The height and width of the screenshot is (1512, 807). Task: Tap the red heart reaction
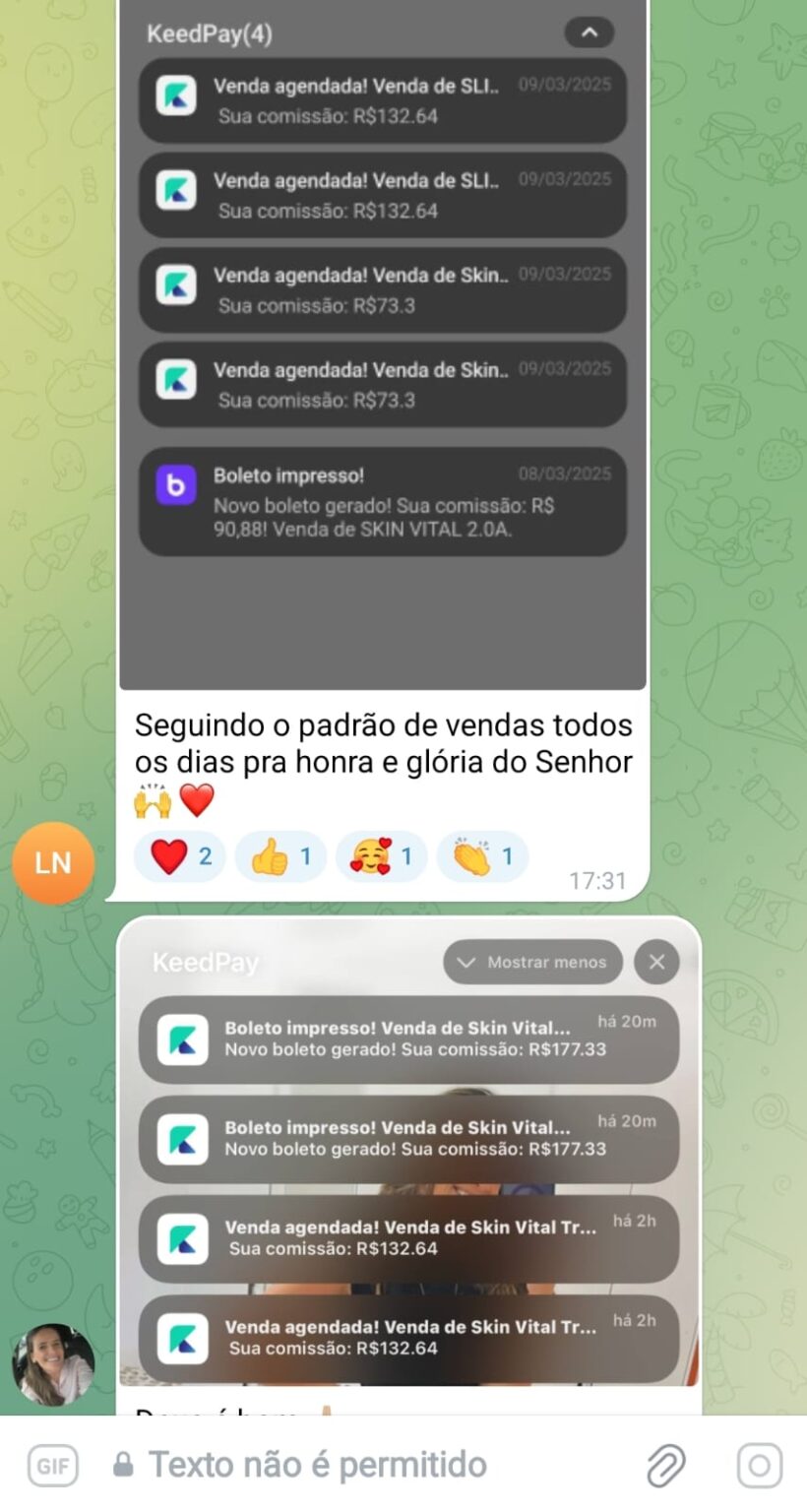point(180,856)
